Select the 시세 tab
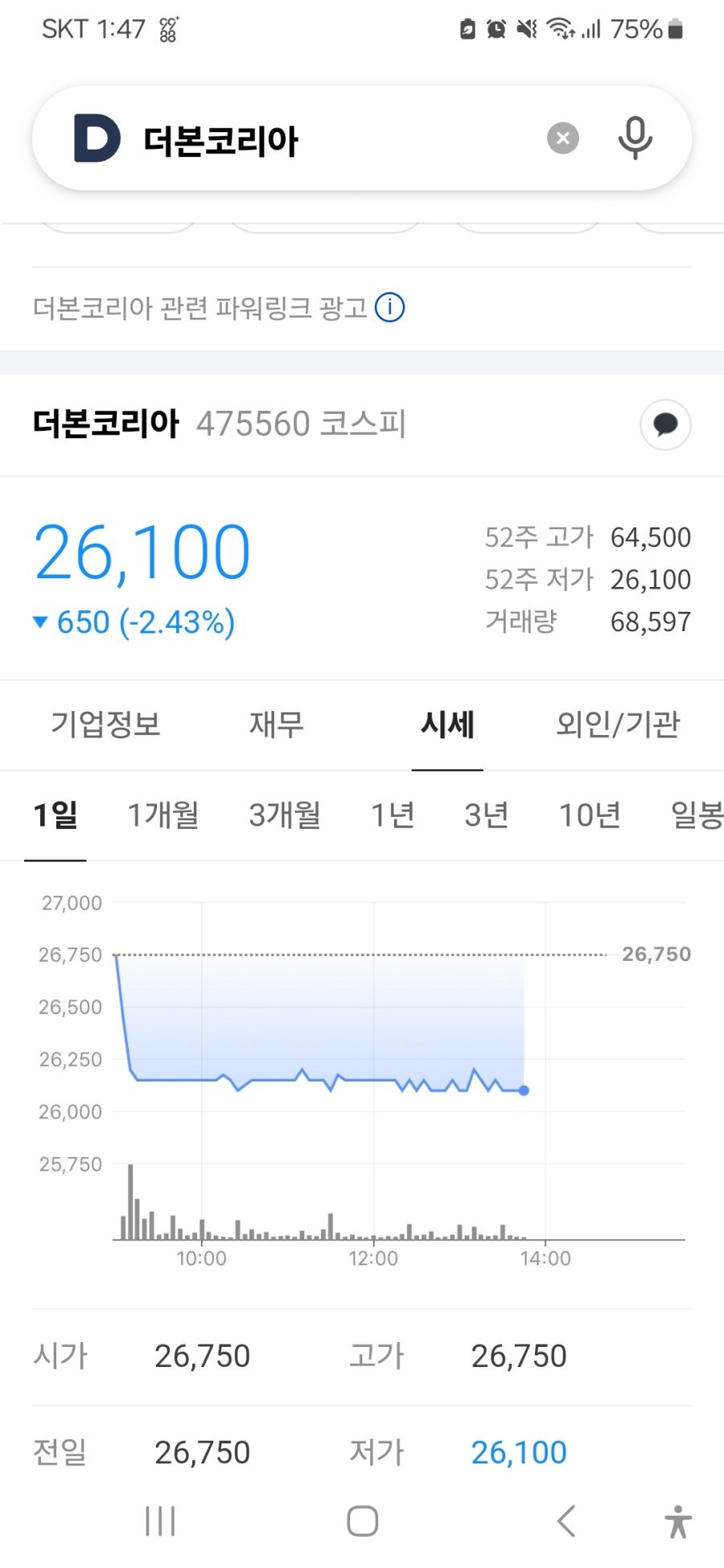724x1568 pixels. [x=447, y=724]
